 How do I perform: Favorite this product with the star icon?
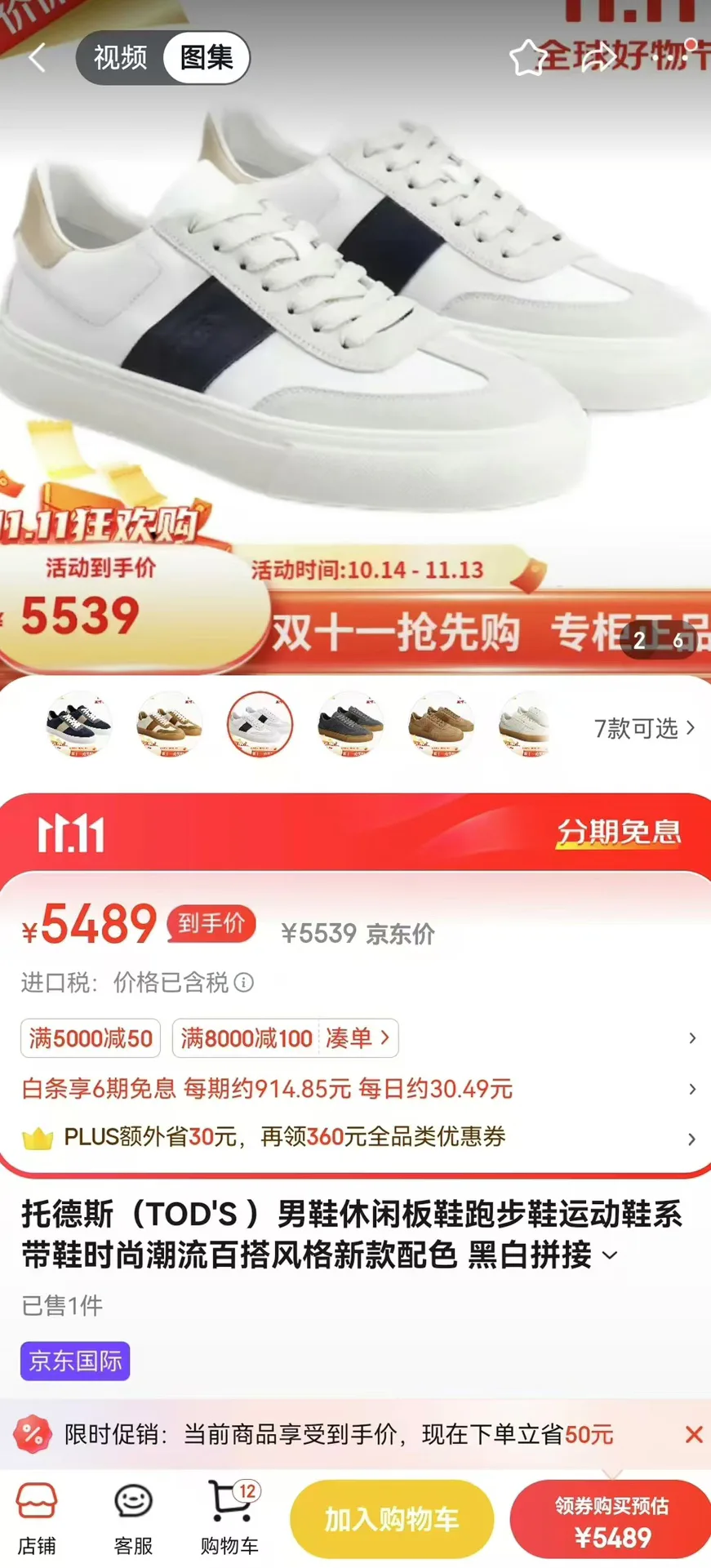(528, 58)
